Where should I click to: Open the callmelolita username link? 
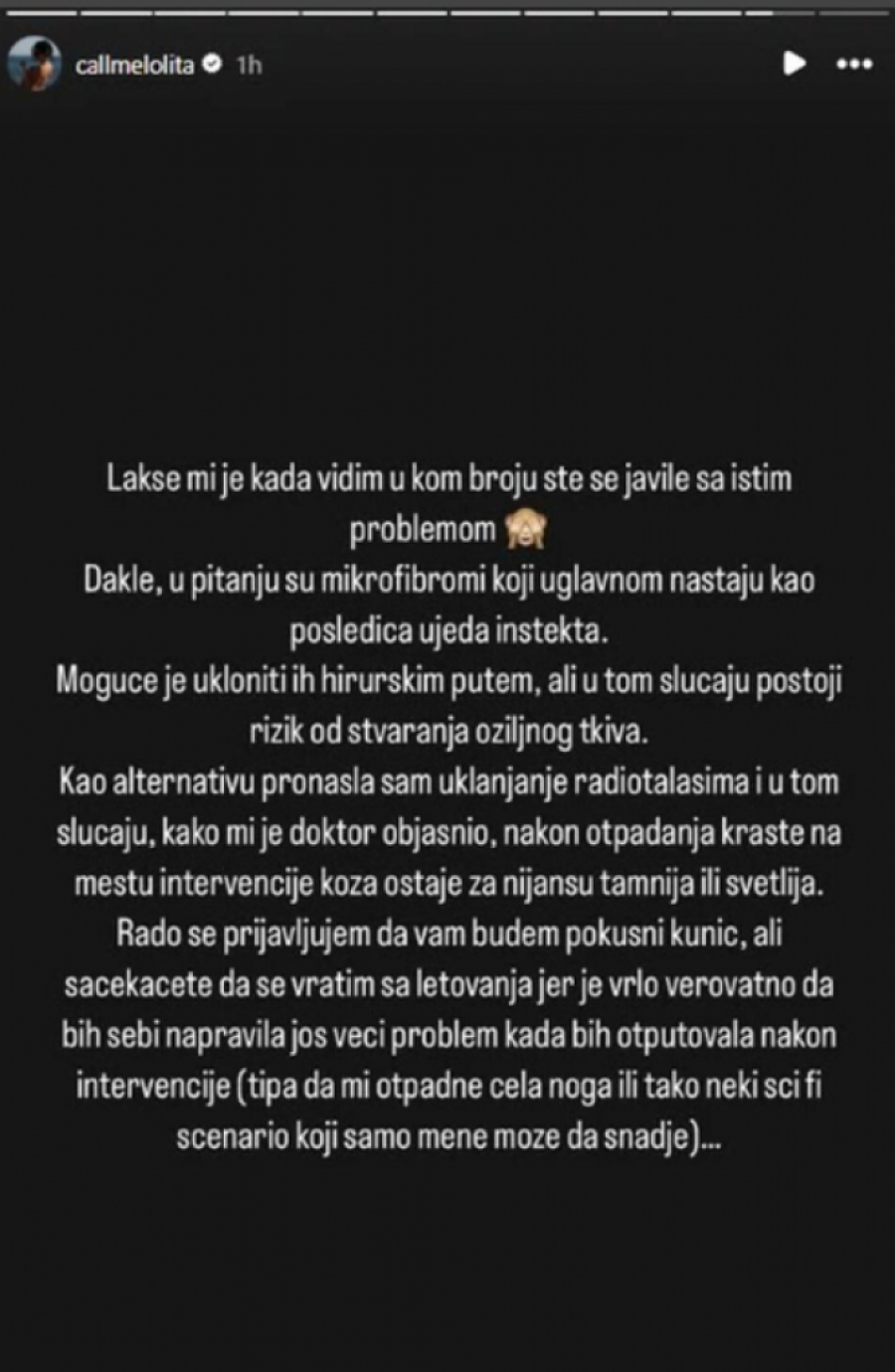point(134,65)
